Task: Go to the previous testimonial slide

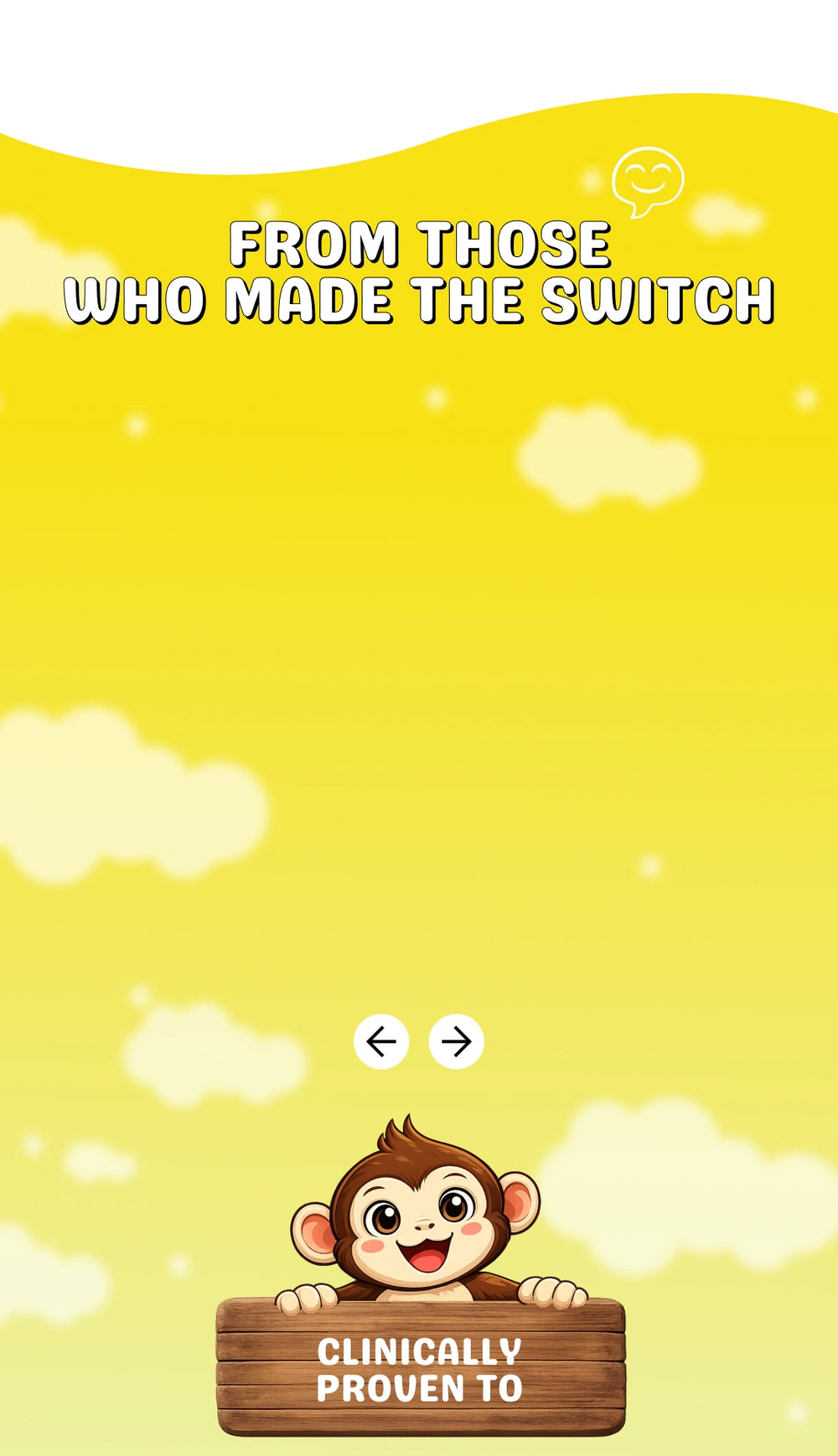Action: pos(381,1041)
